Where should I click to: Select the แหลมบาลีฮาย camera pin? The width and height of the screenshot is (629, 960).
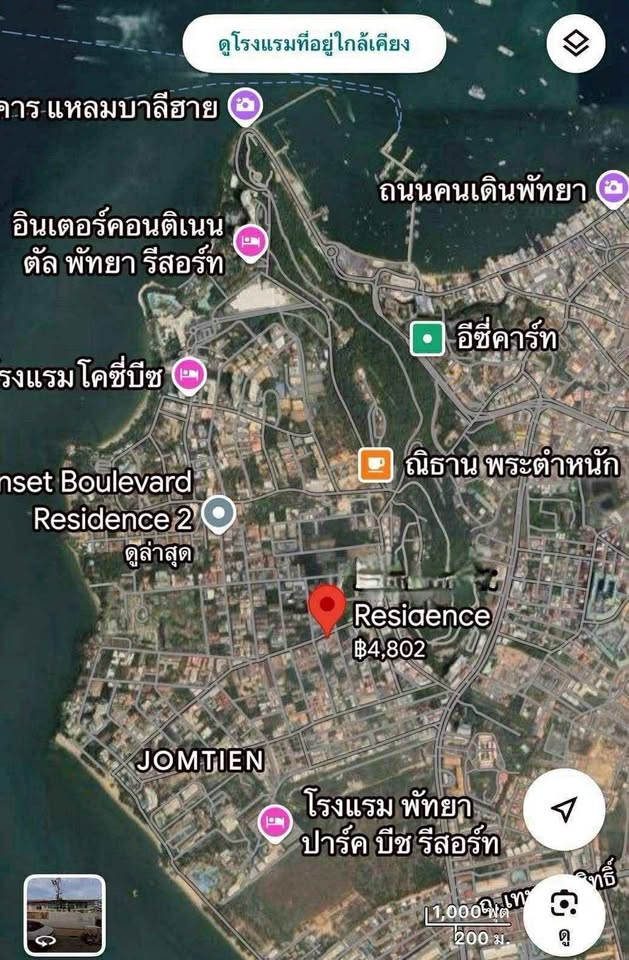246,105
